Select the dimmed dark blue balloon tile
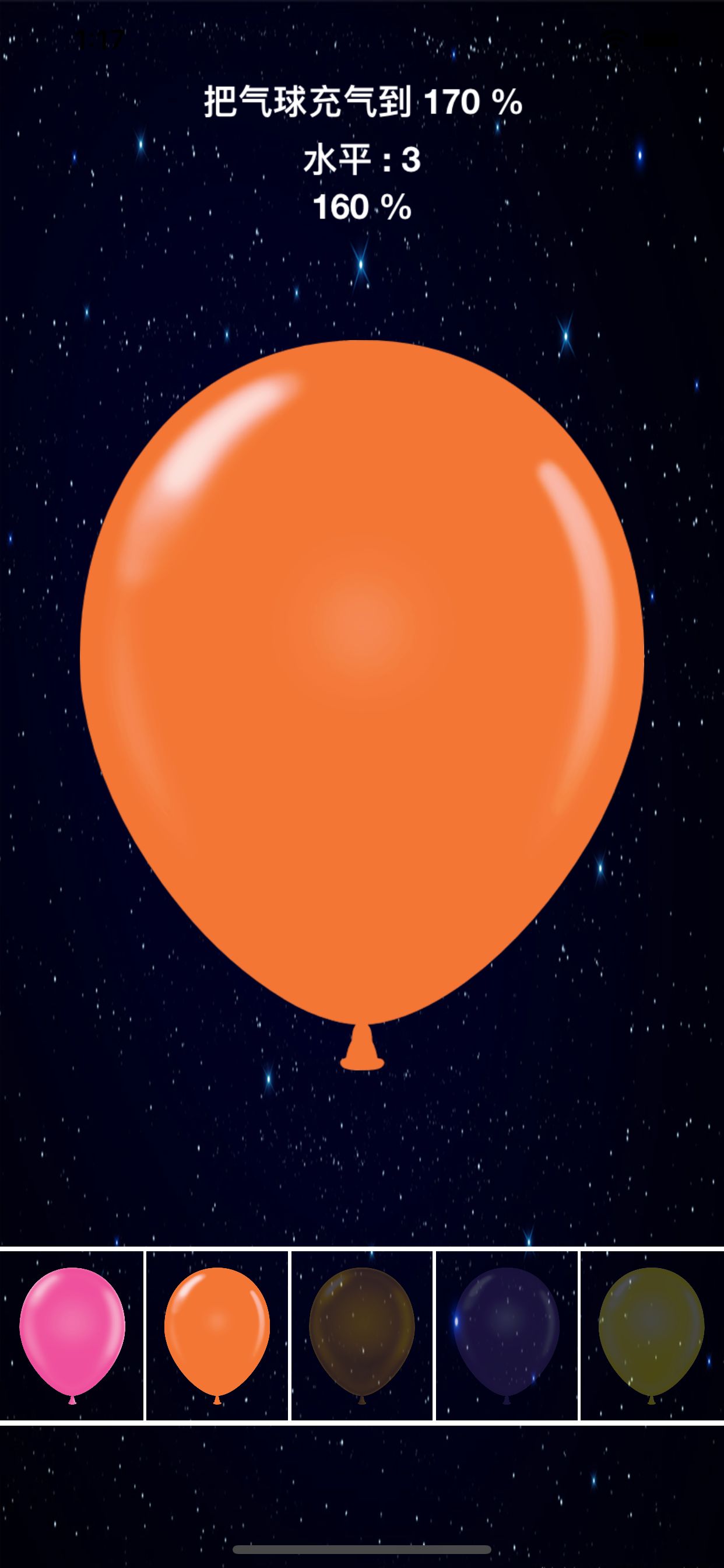The width and height of the screenshot is (724, 1568). (507, 1335)
